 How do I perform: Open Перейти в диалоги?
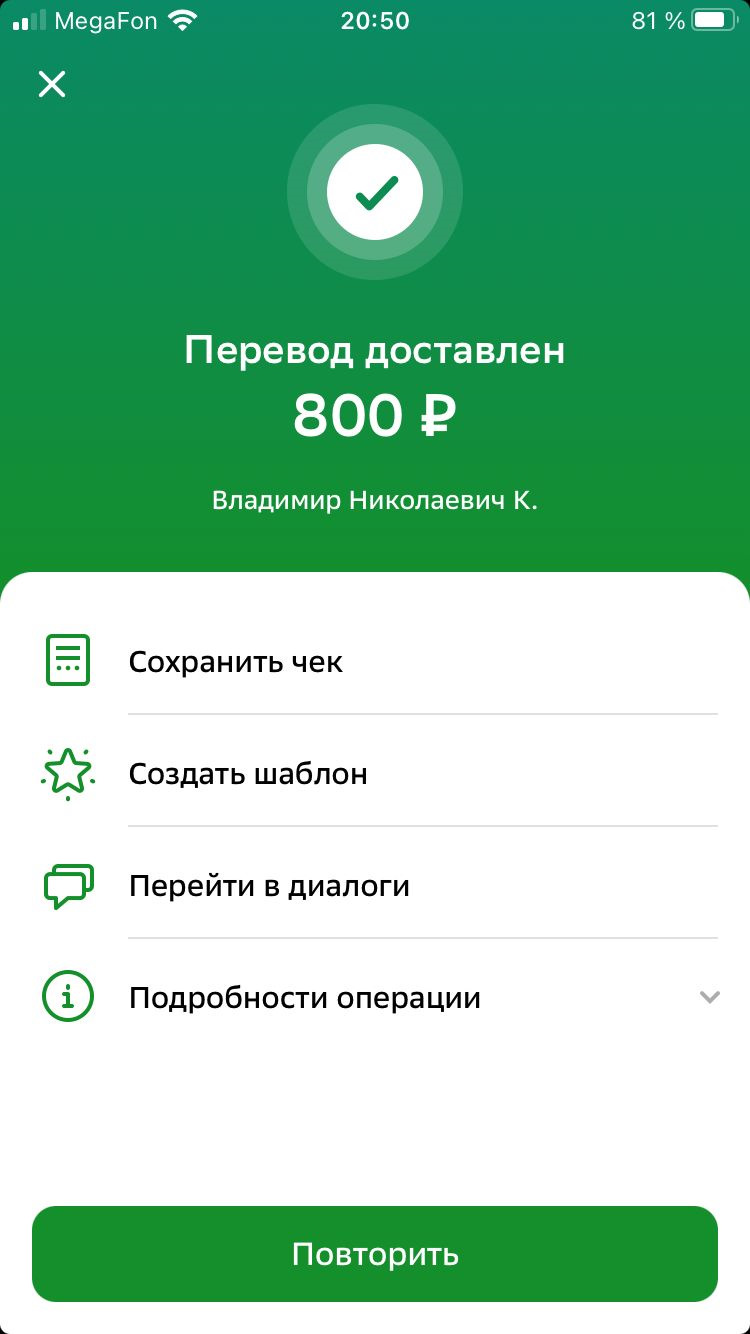click(269, 886)
